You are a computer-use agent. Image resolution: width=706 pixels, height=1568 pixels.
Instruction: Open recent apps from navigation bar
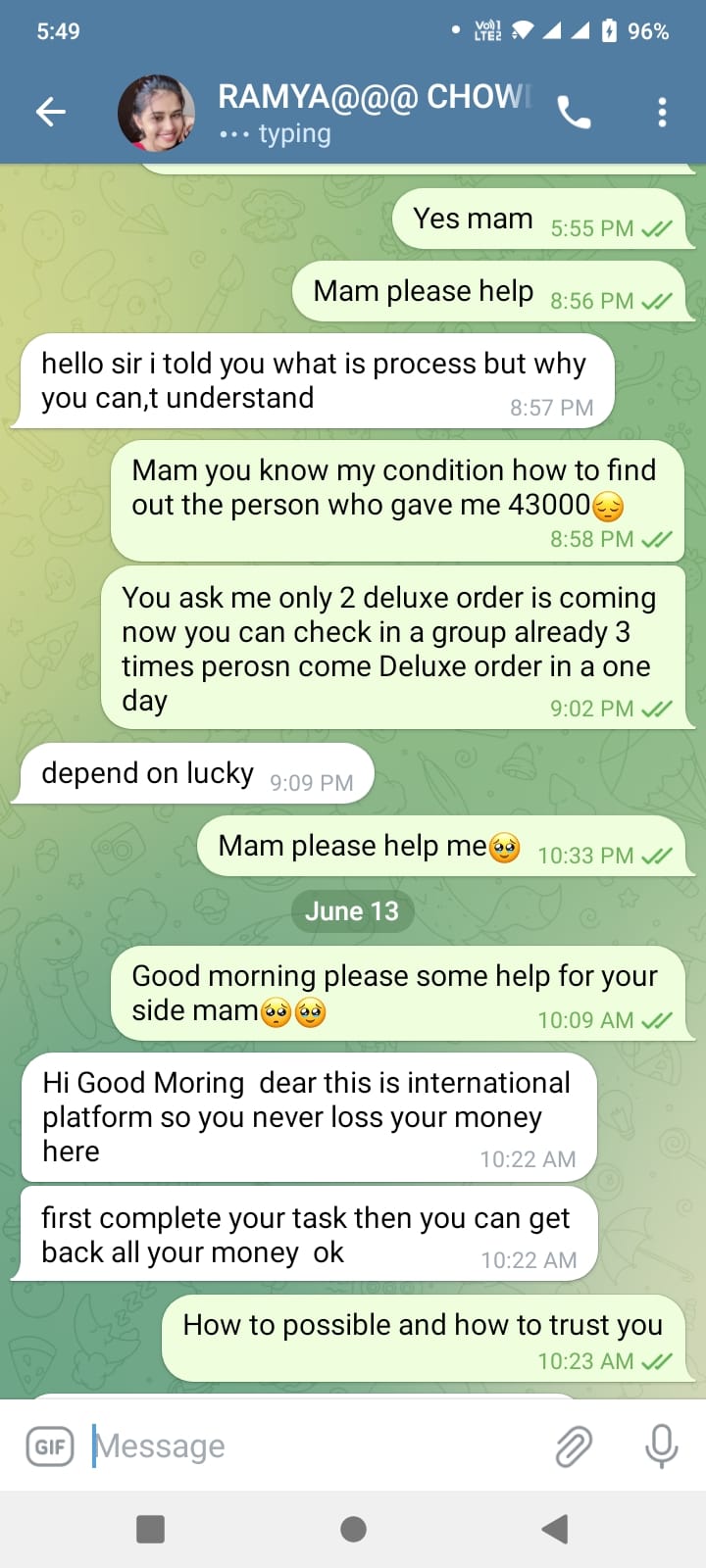150,1529
